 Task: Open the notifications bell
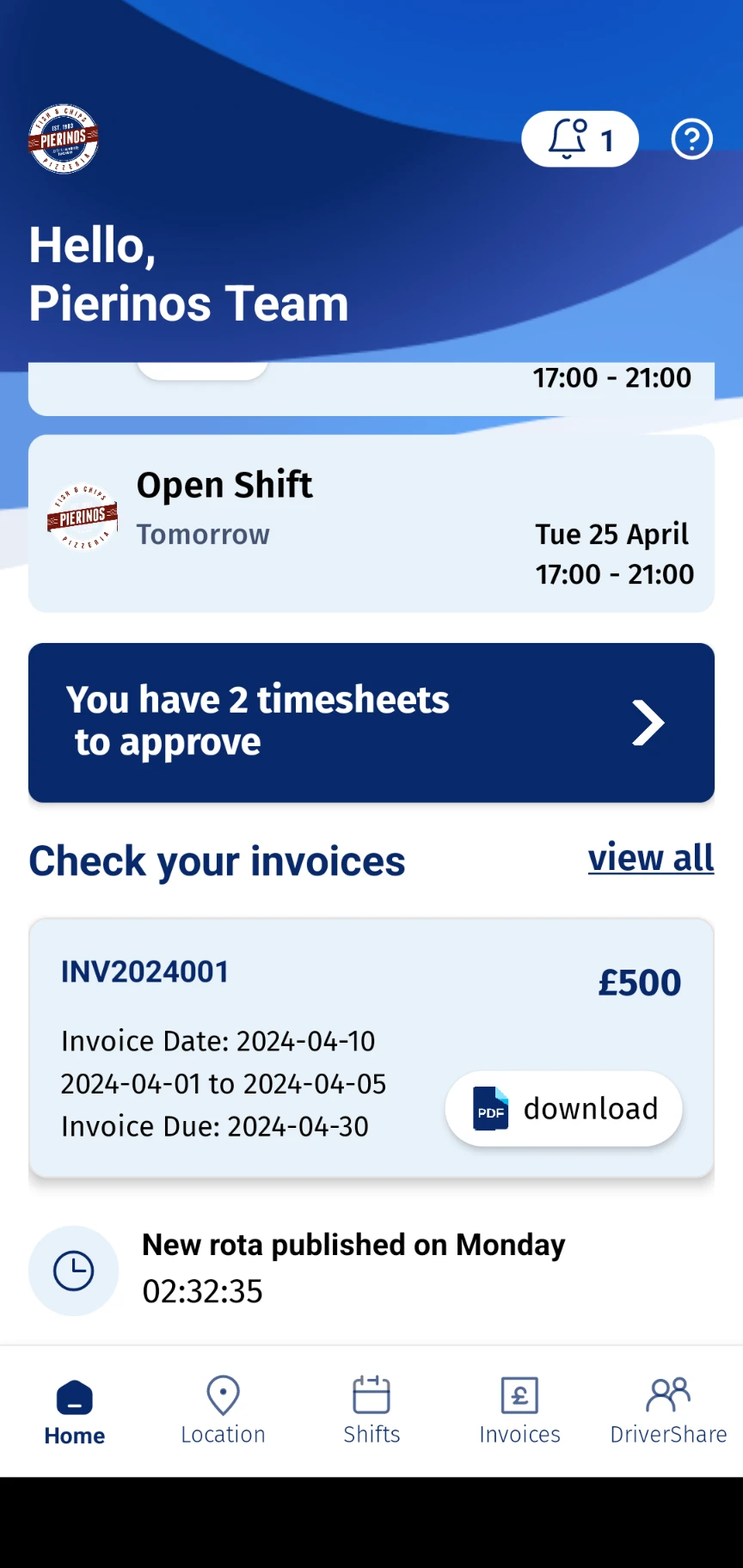(x=580, y=139)
